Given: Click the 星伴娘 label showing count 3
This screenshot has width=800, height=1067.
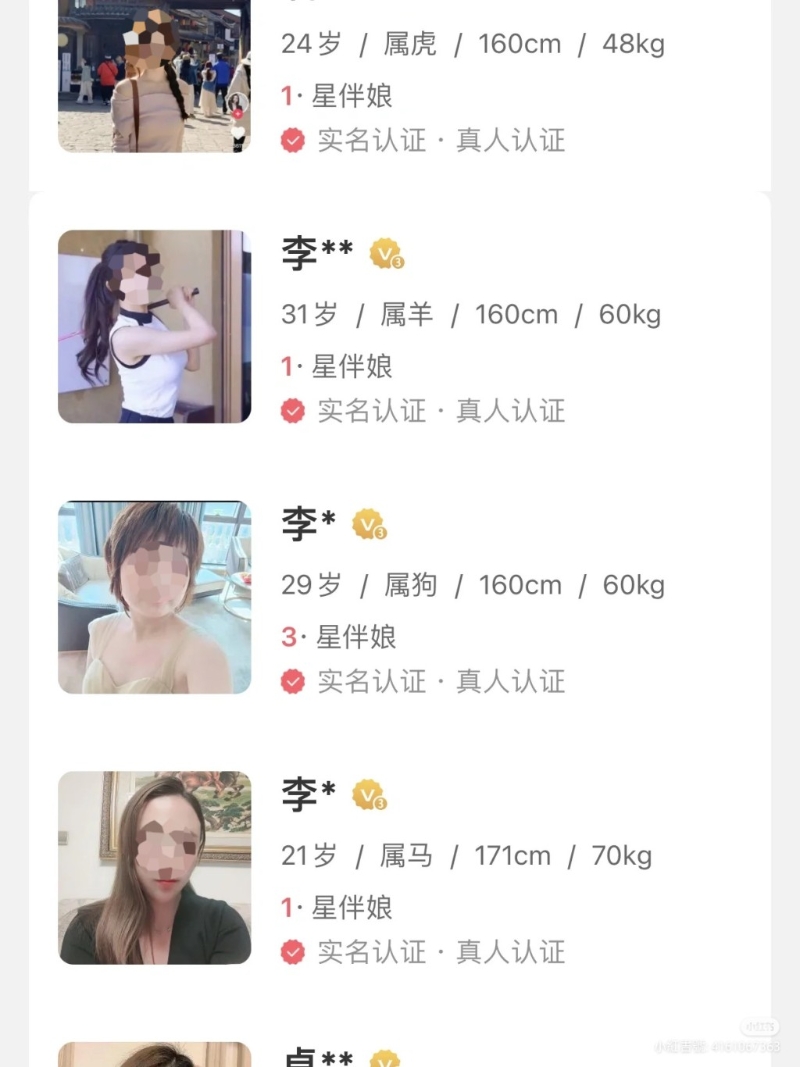Looking at the screenshot, I should (340, 637).
